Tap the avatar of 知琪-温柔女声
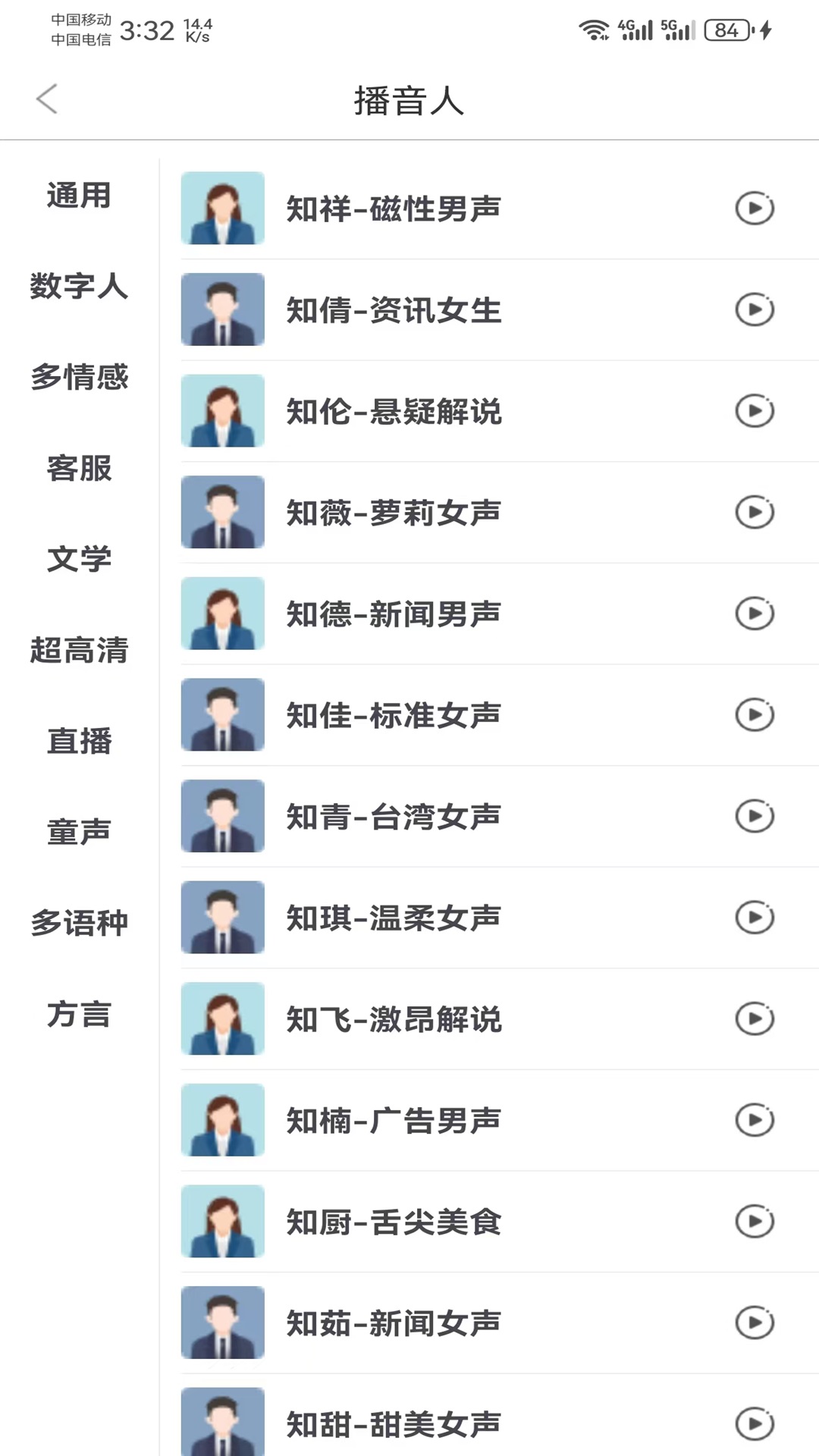 222,918
